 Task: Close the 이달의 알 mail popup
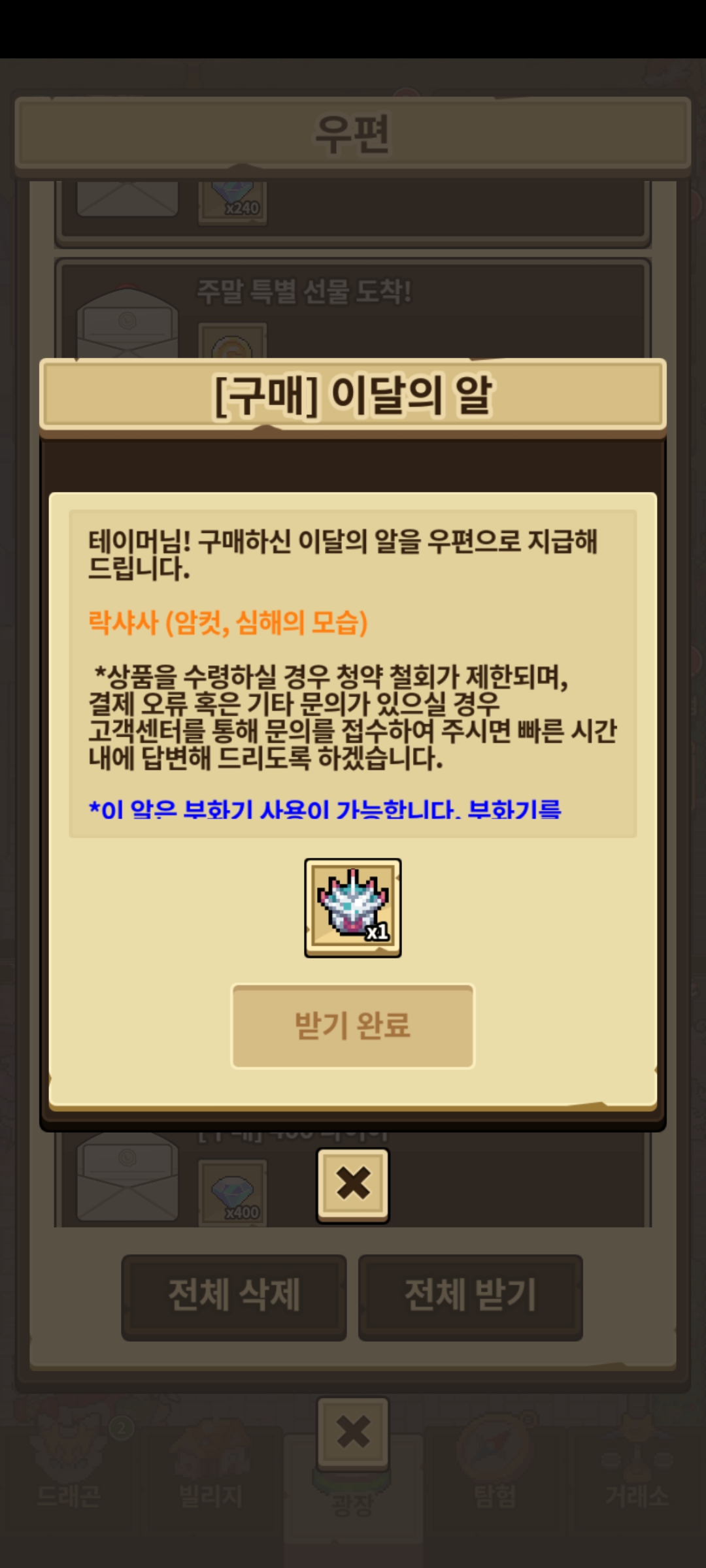click(x=353, y=1184)
